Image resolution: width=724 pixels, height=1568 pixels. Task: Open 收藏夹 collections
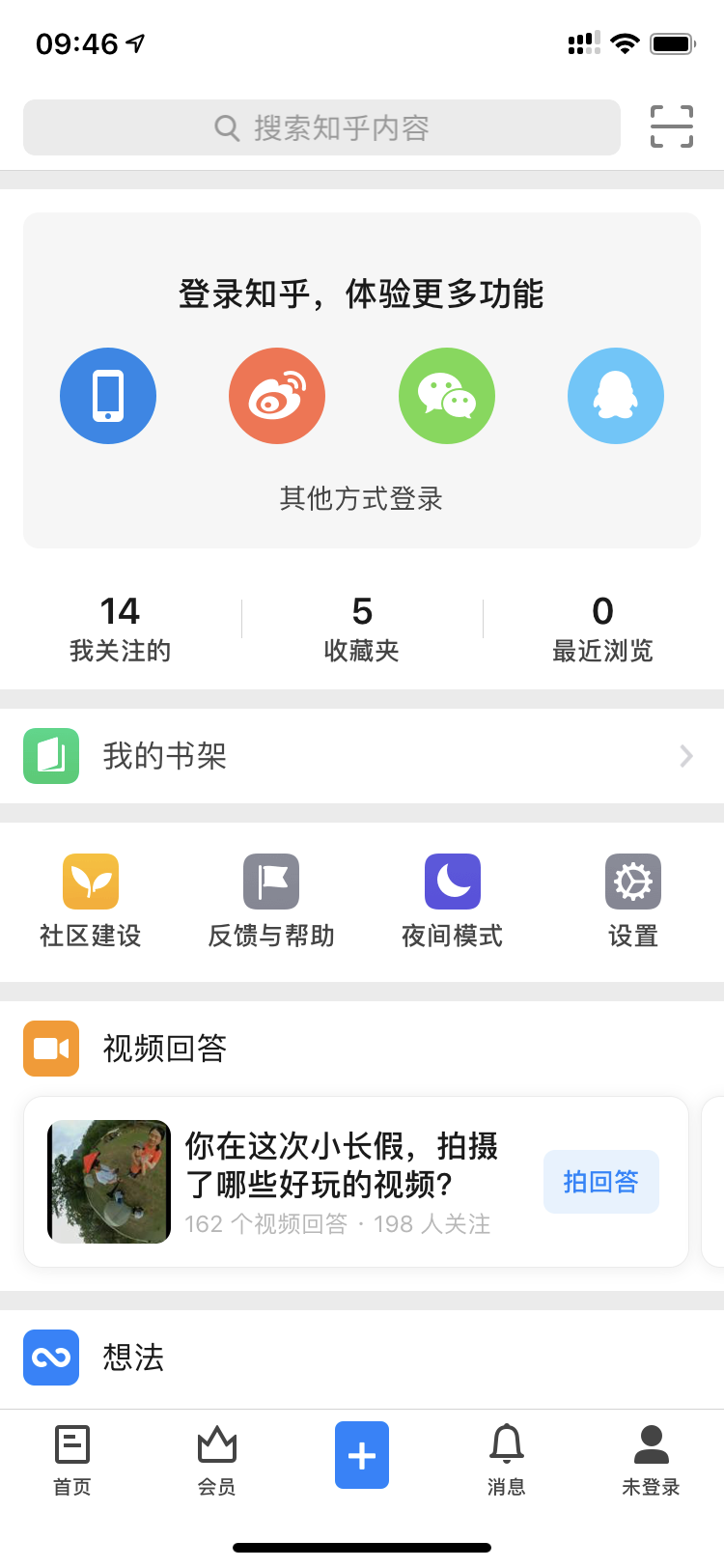coord(362,629)
